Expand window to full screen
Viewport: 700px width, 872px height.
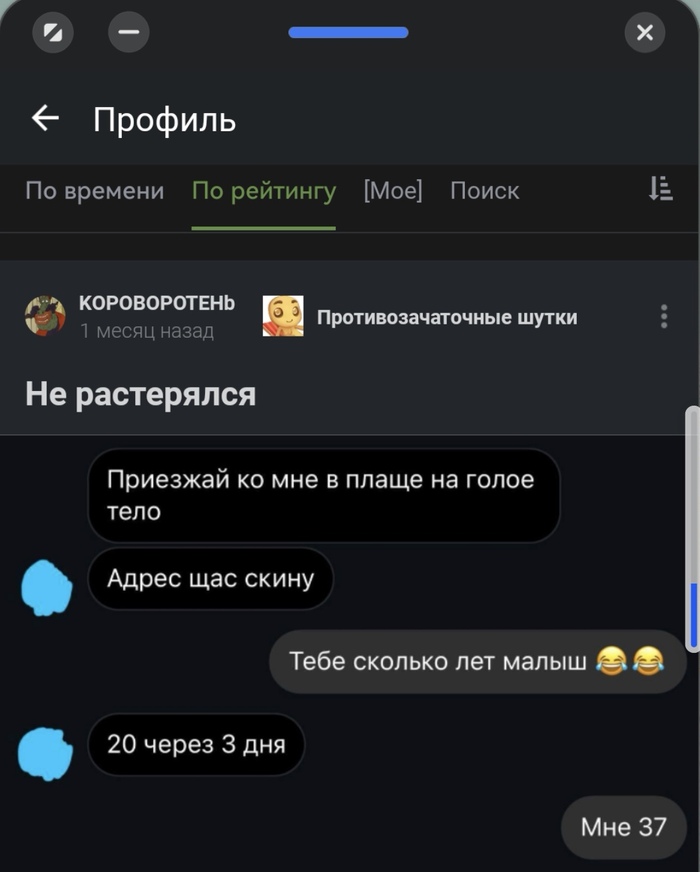pos(52,33)
